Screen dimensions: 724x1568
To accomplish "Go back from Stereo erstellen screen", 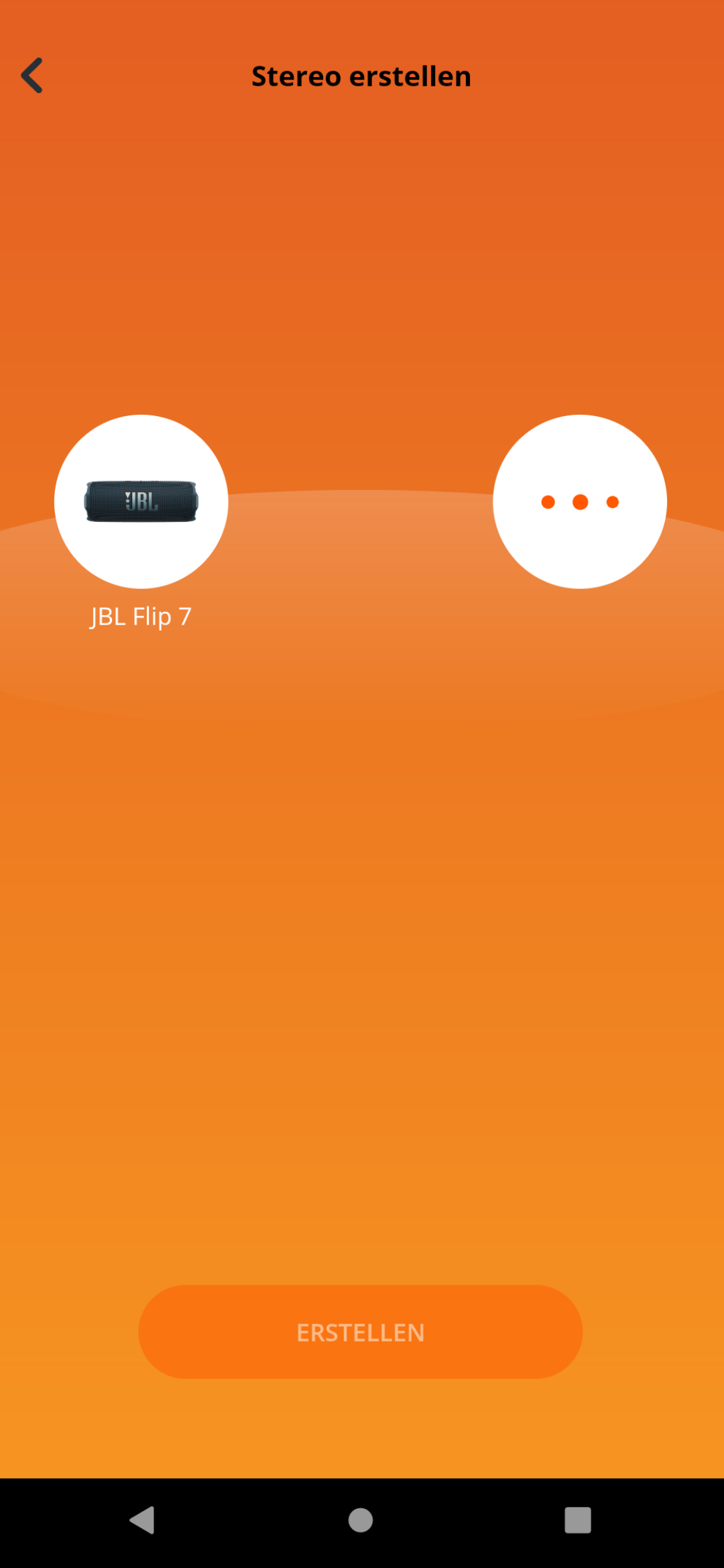I will (32, 75).
